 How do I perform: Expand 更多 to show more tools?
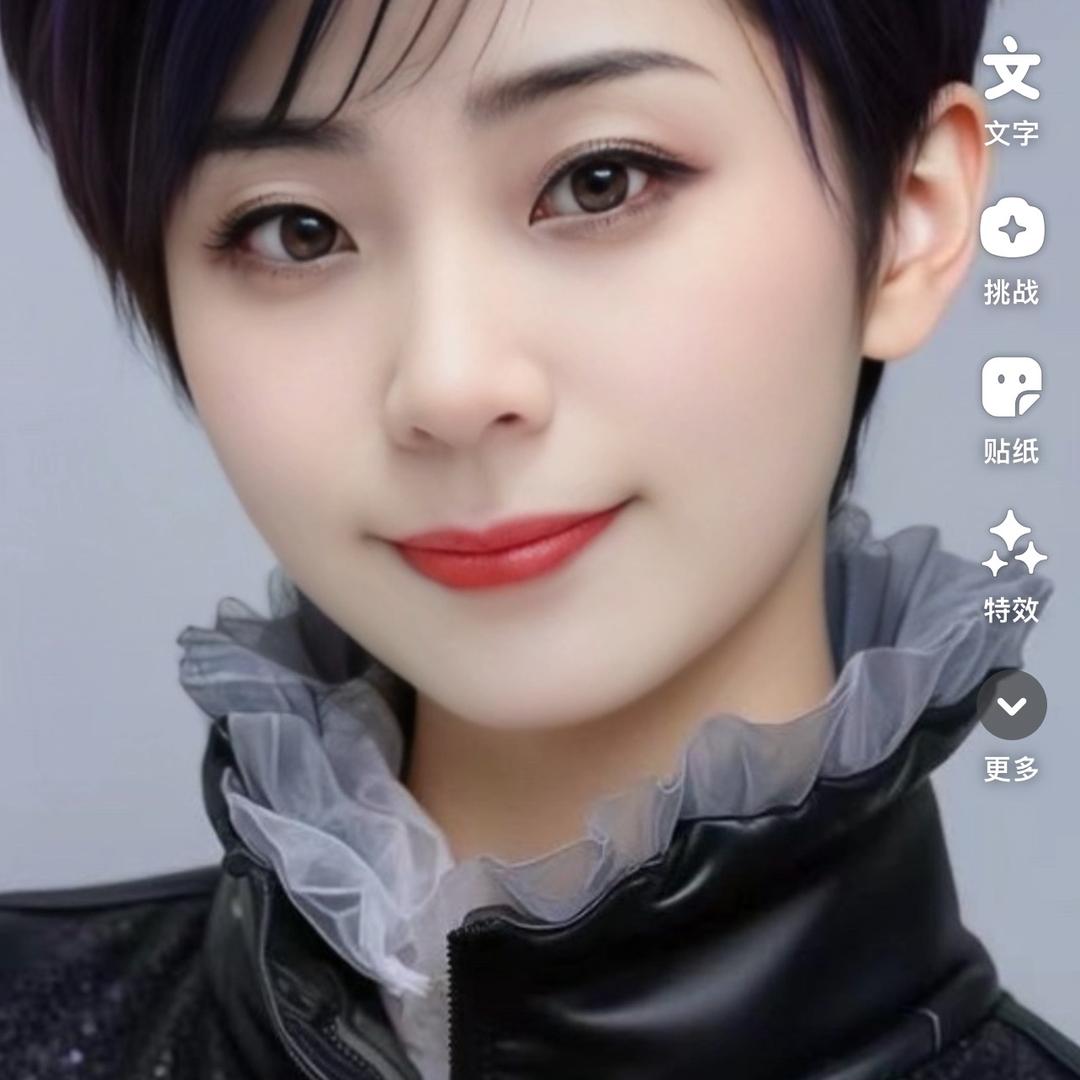[1012, 706]
